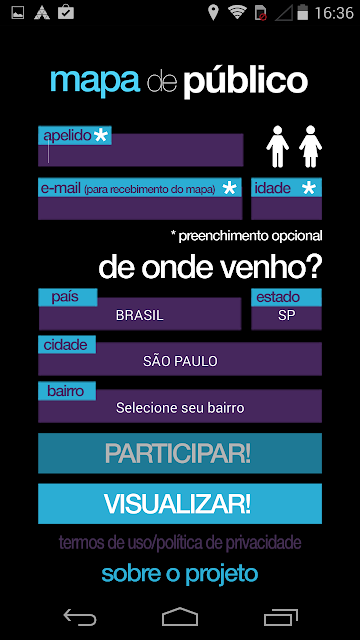Enter the idade field
360x640 pixels.
[x=286, y=209]
